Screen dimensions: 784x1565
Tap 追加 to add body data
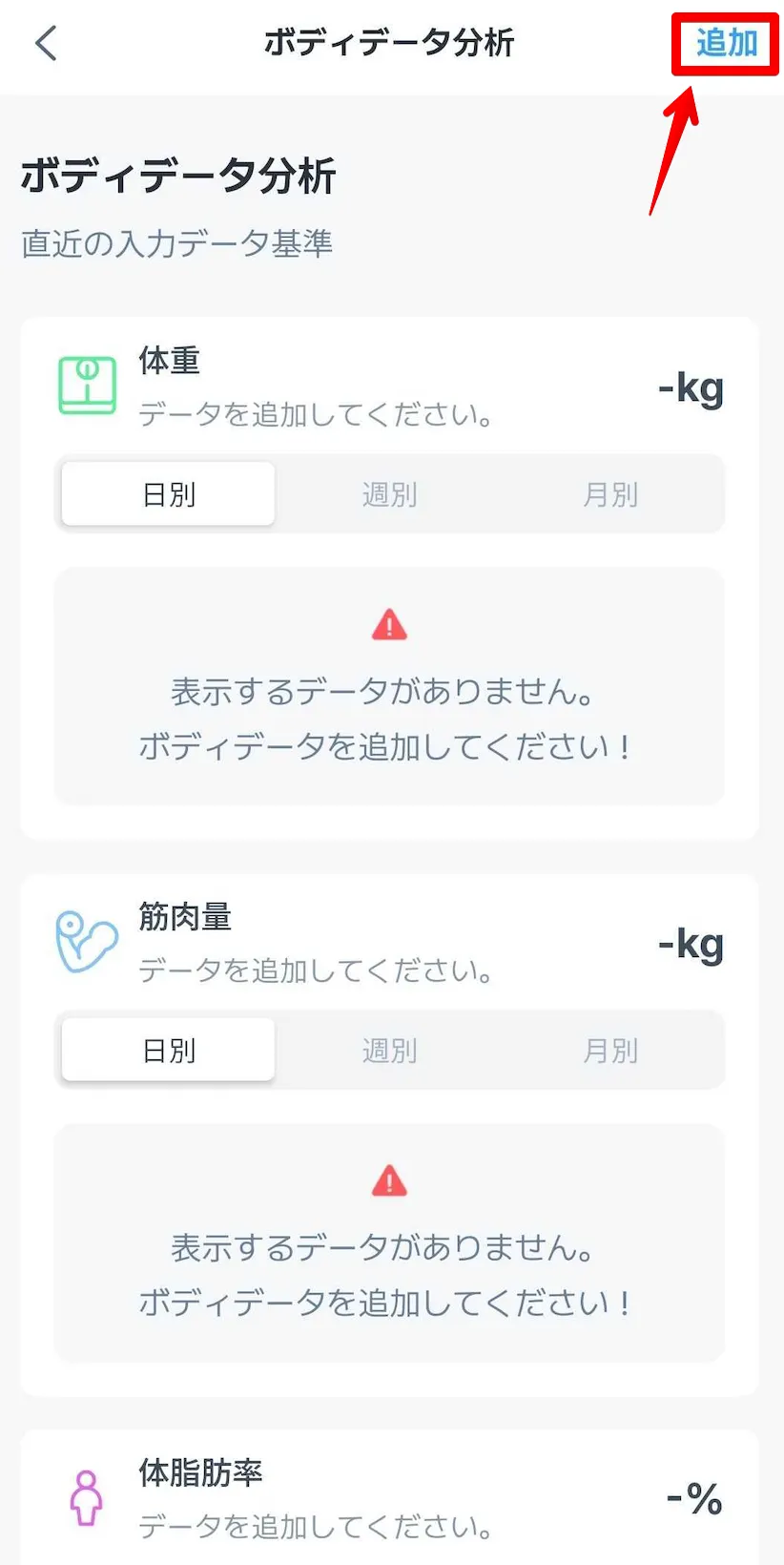(726, 43)
